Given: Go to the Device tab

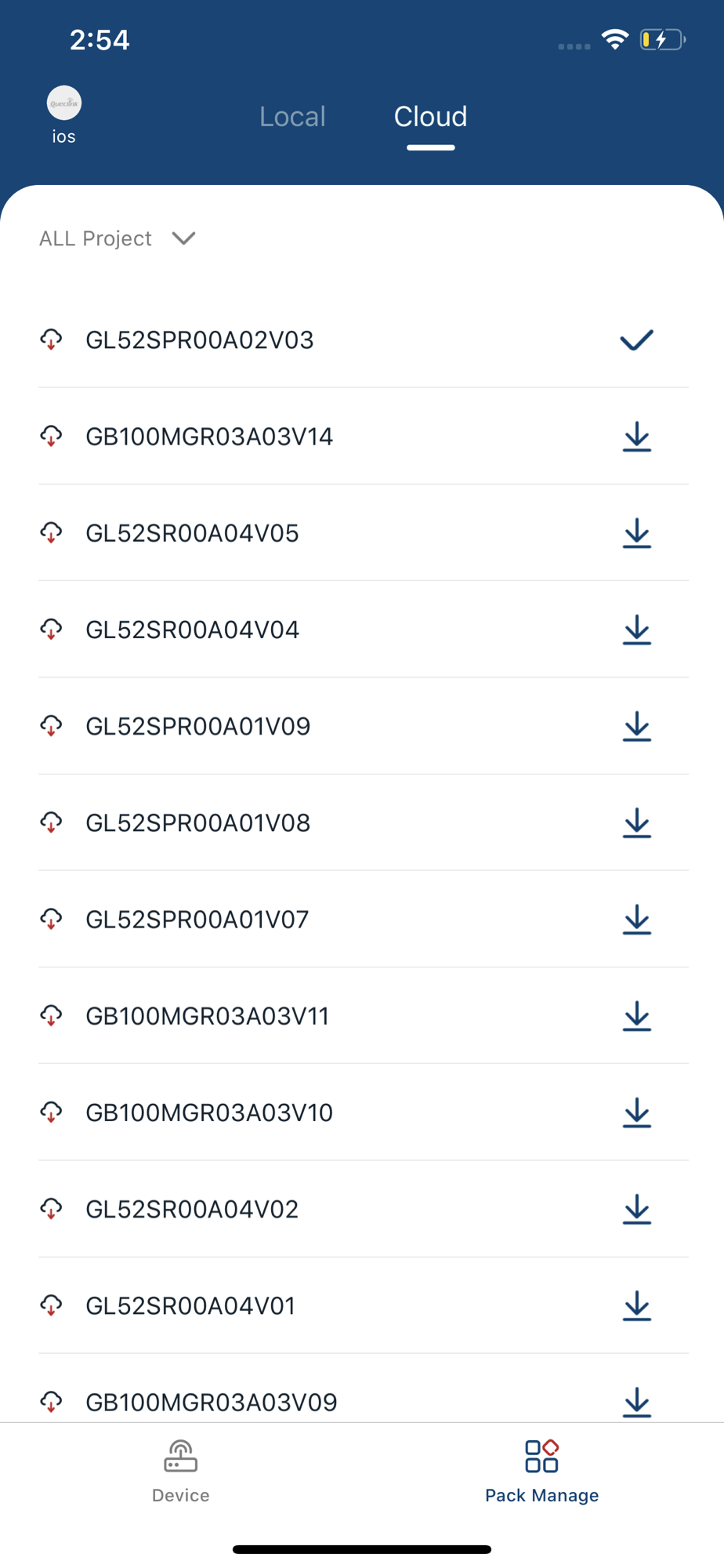Looking at the screenshot, I should tap(181, 1472).
